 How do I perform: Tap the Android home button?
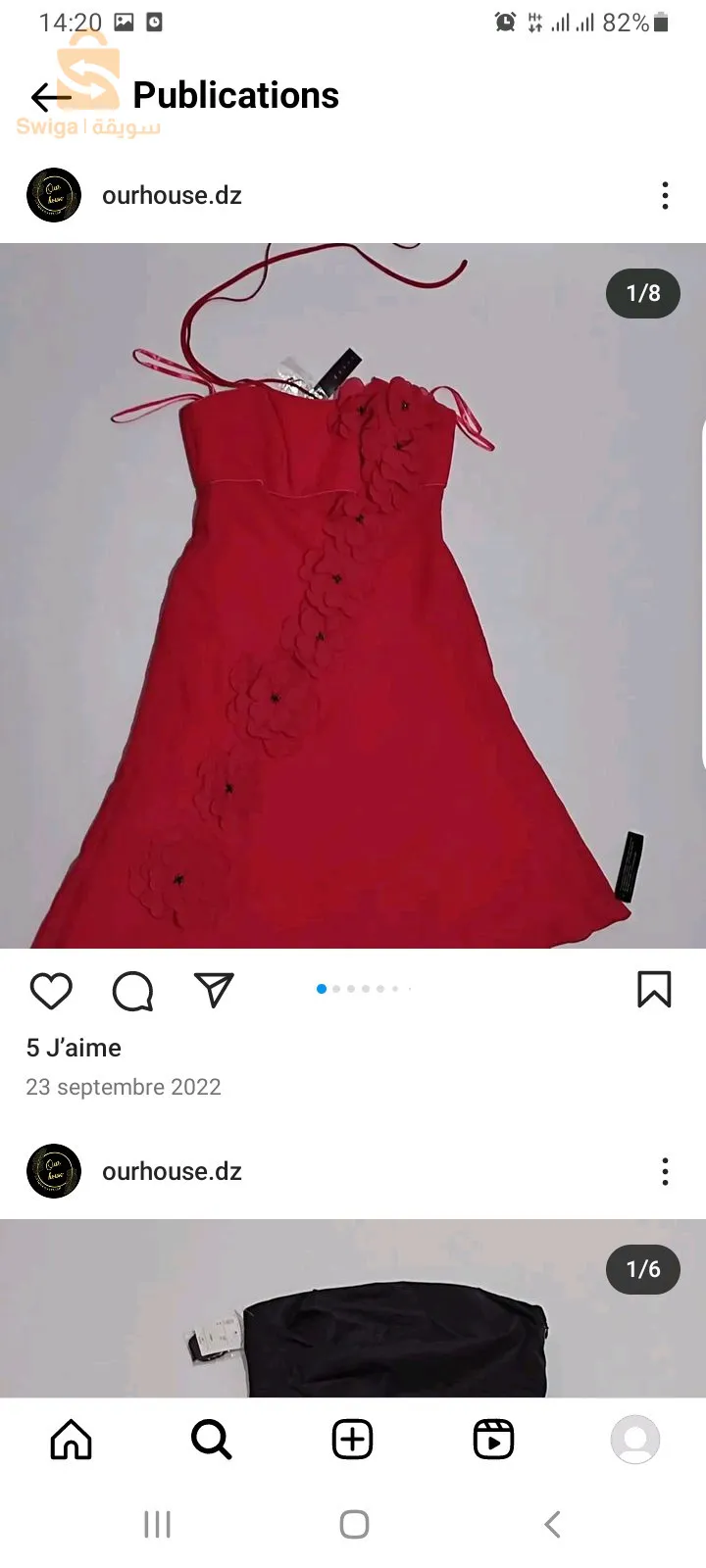353,1524
